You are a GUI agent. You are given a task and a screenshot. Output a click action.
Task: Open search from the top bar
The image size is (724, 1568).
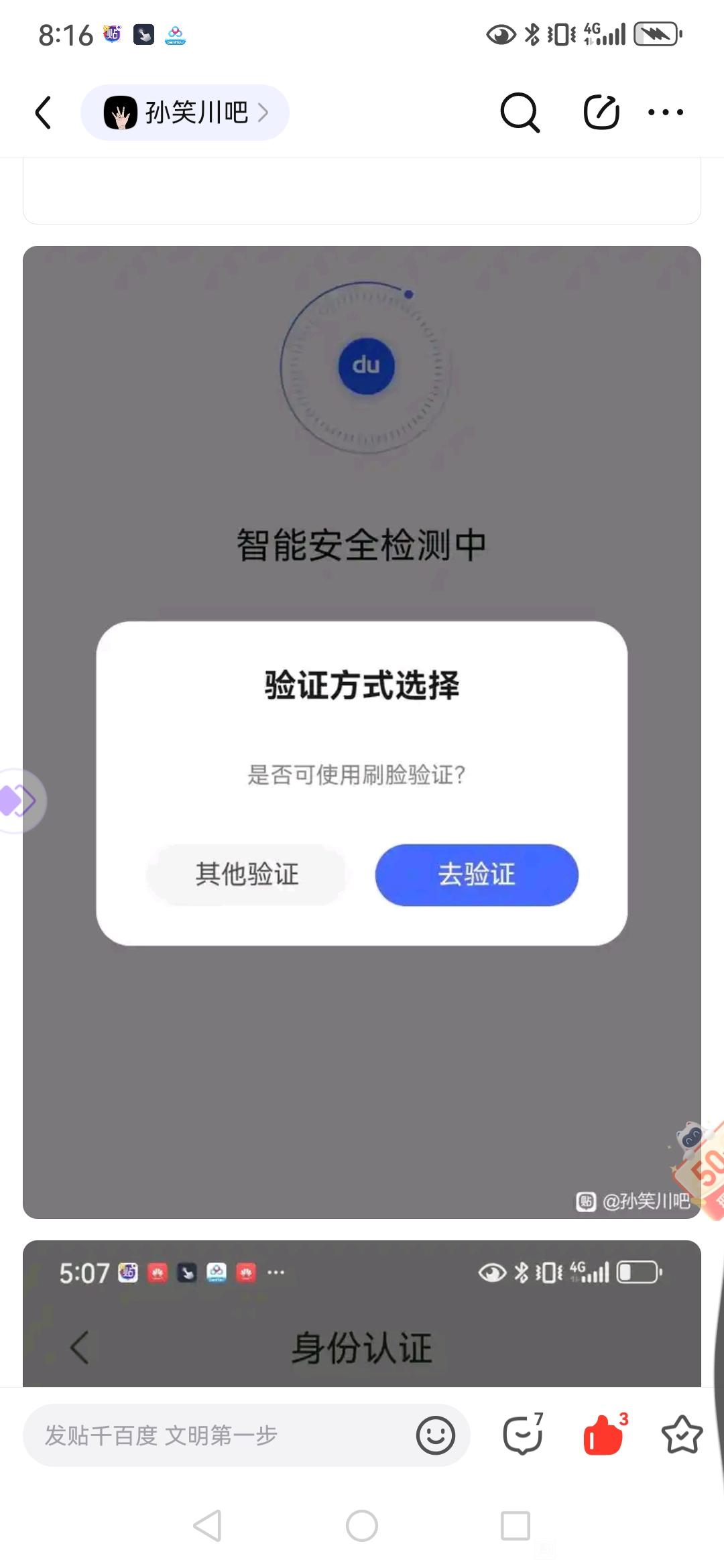tap(520, 112)
